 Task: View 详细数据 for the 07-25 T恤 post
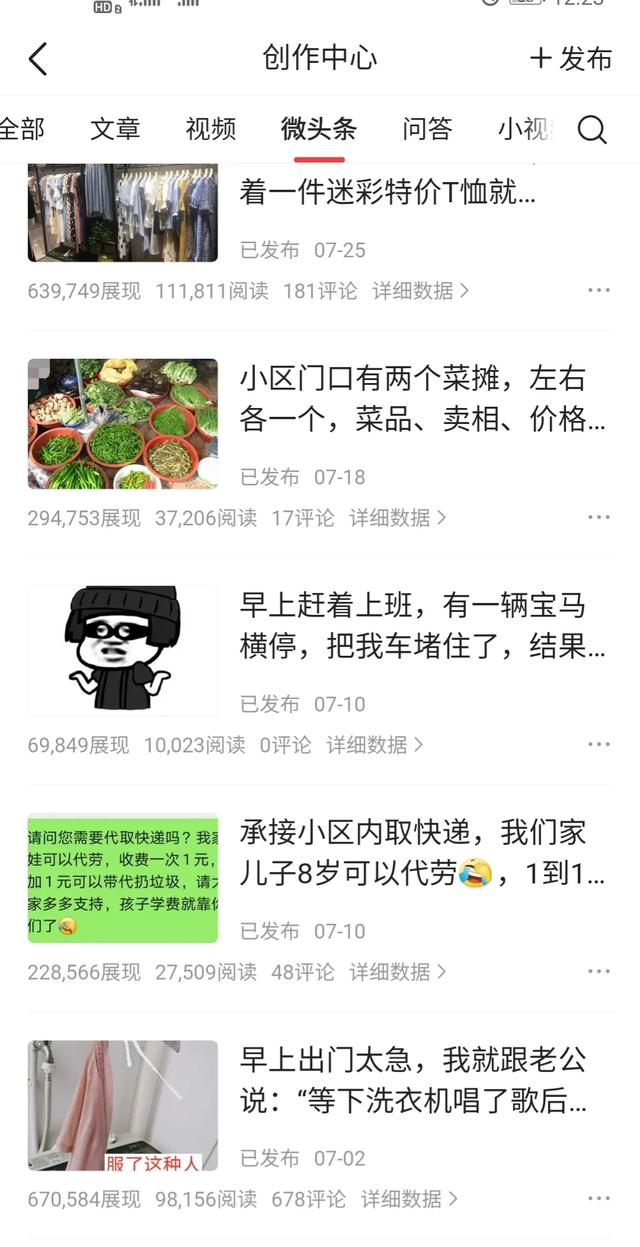[421, 291]
